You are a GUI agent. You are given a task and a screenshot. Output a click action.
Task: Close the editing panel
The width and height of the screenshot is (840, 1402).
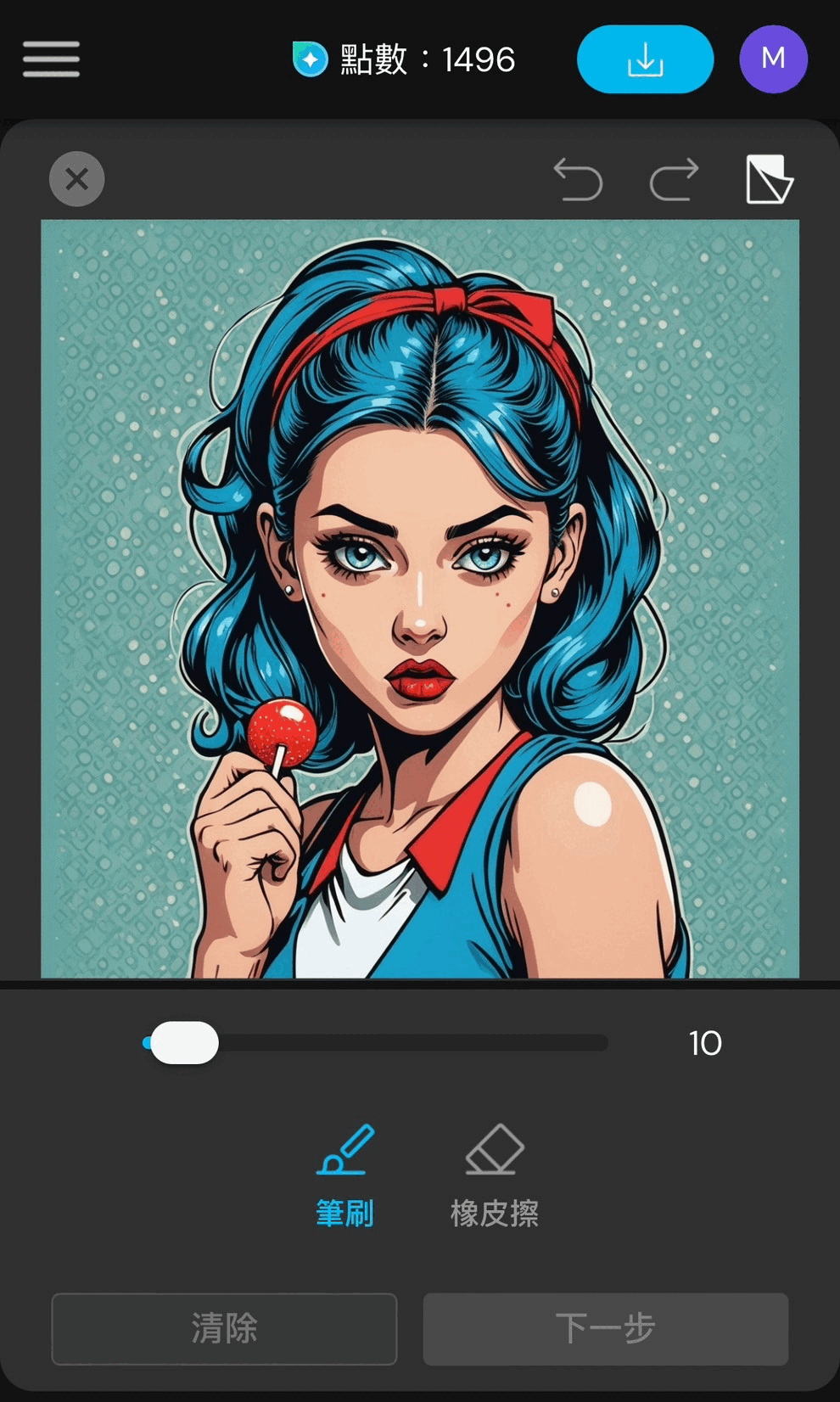point(77,179)
